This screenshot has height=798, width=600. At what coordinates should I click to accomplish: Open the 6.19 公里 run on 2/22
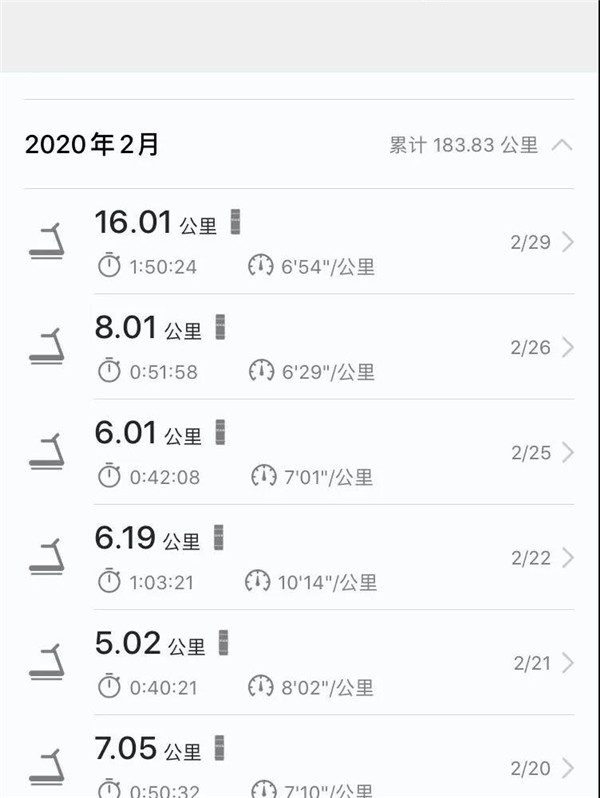(x=300, y=557)
